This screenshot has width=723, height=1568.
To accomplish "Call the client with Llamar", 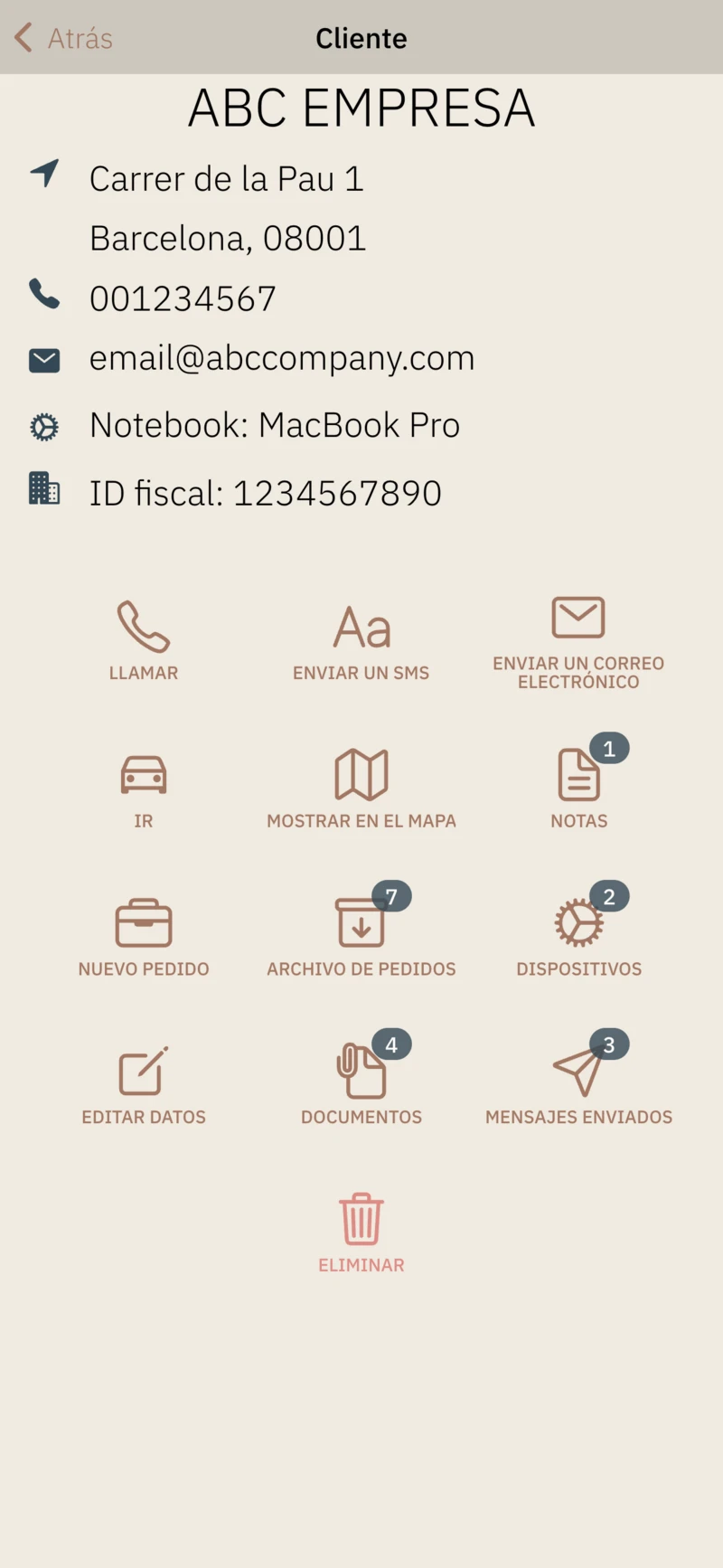I will (144, 638).
